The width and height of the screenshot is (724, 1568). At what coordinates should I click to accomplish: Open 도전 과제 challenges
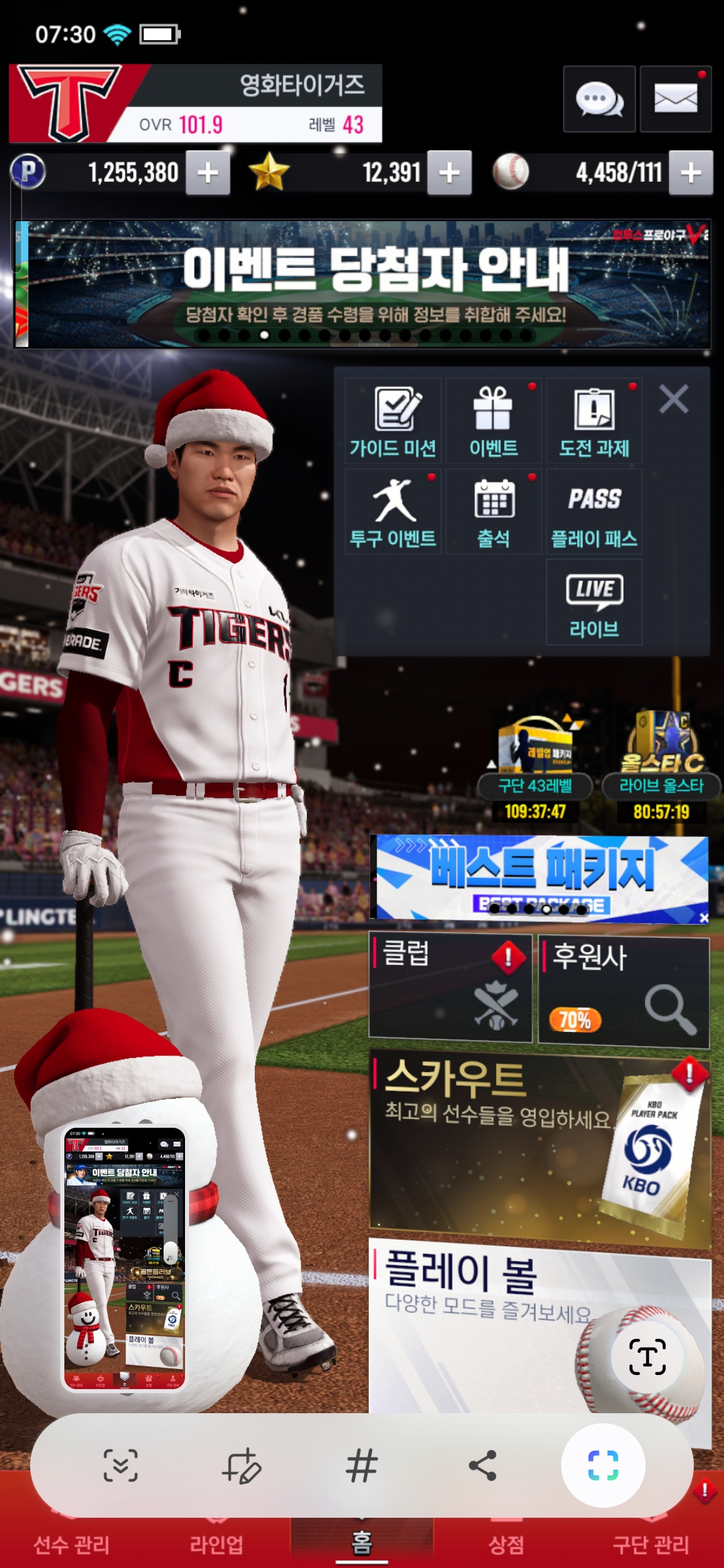(594, 421)
